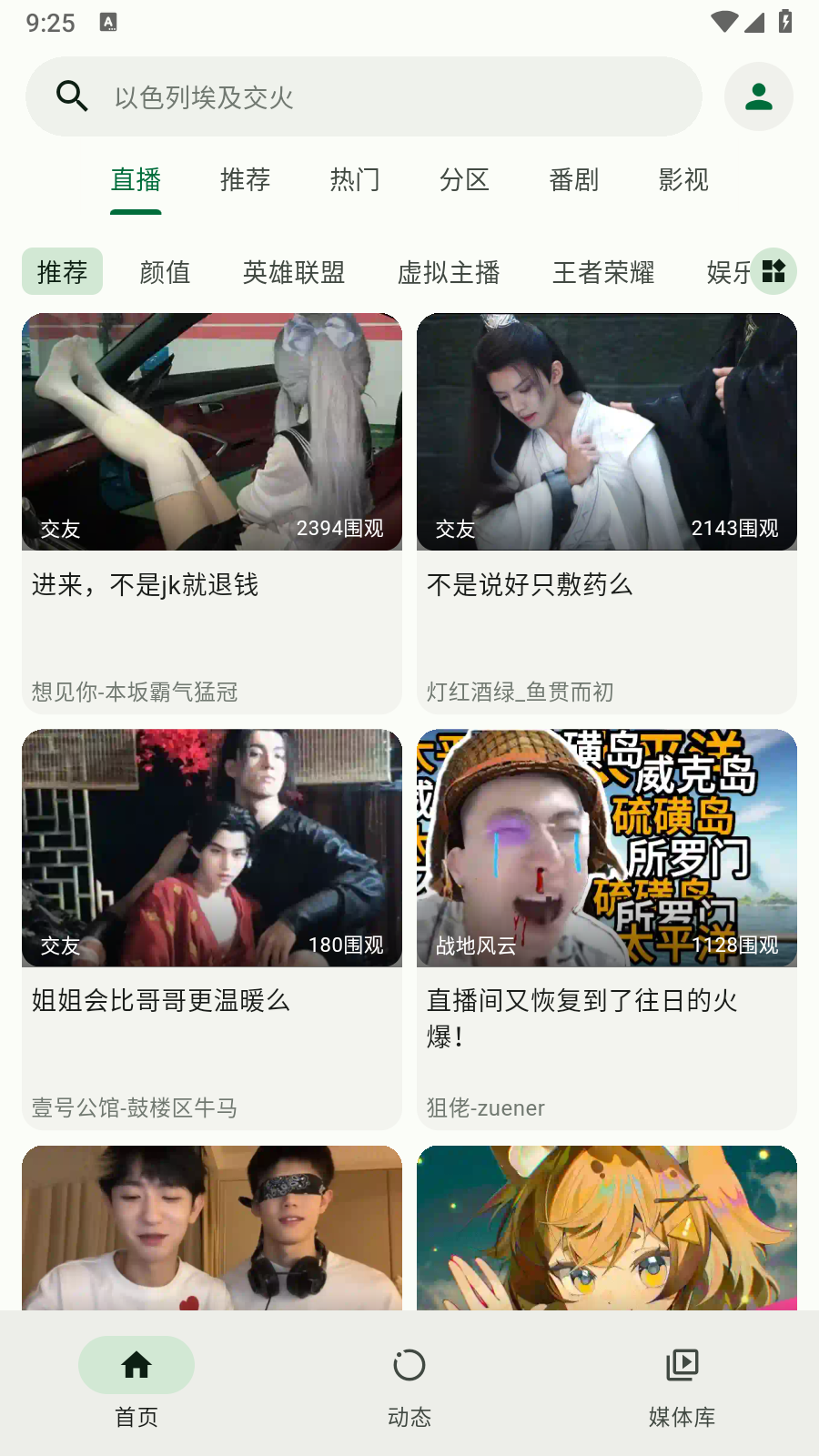Tap the 直播 tab underline indicator
The image size is (819, 1456).
coord(135,211)
